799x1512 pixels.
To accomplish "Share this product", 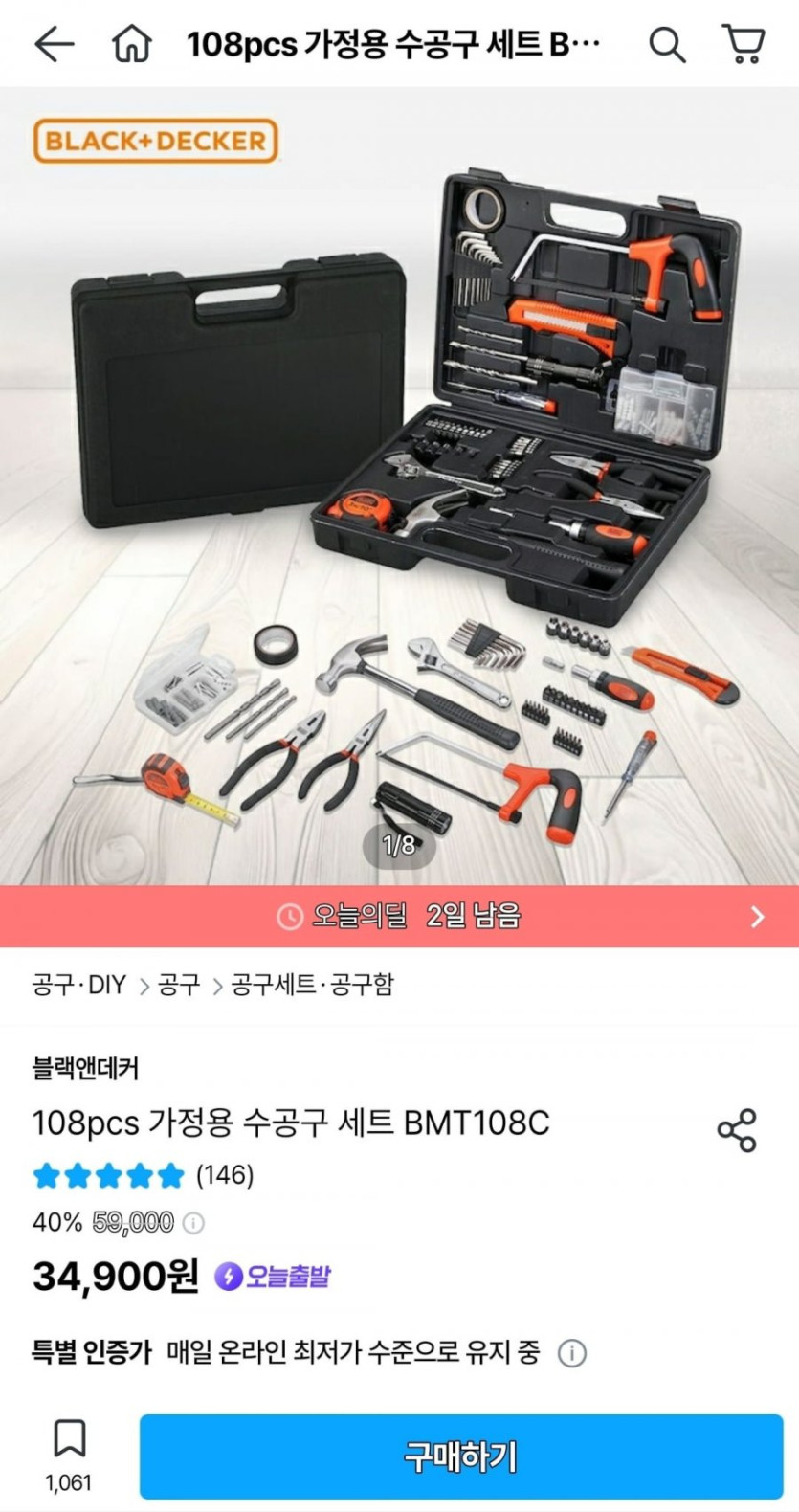I will [x=737, y=1130].
